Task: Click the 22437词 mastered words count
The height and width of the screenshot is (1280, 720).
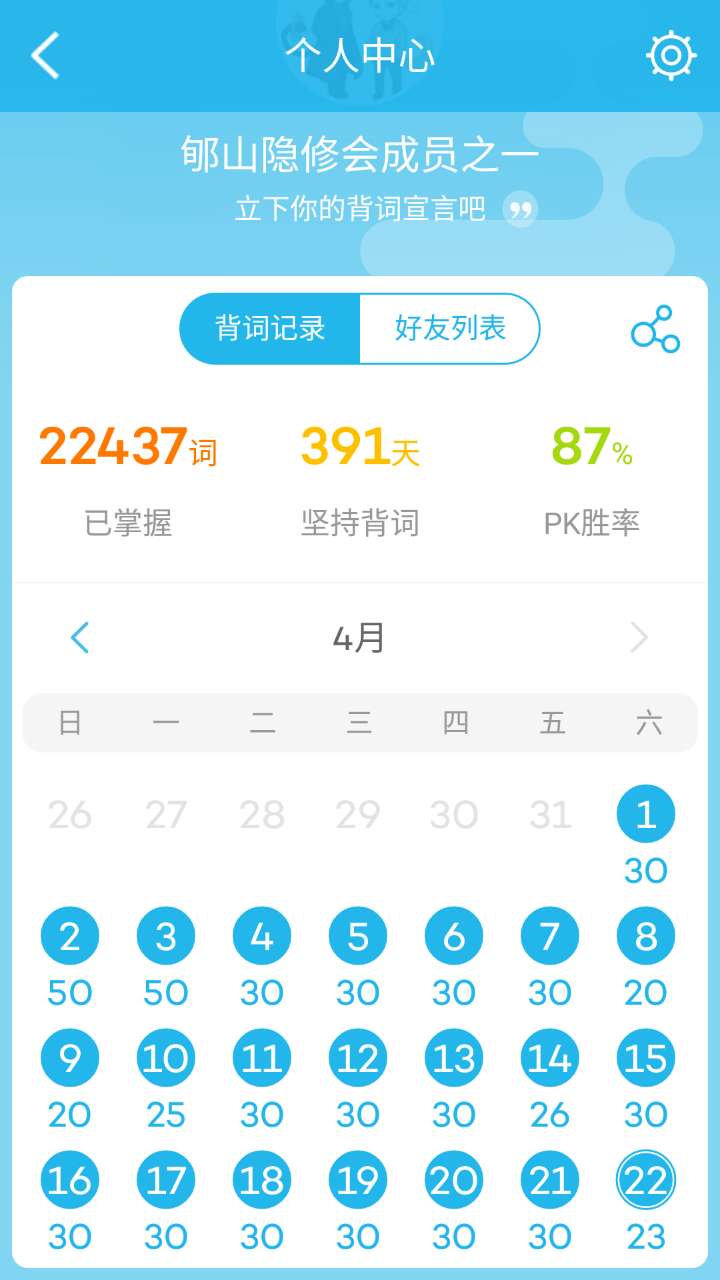Action: (x=130, y=449)
